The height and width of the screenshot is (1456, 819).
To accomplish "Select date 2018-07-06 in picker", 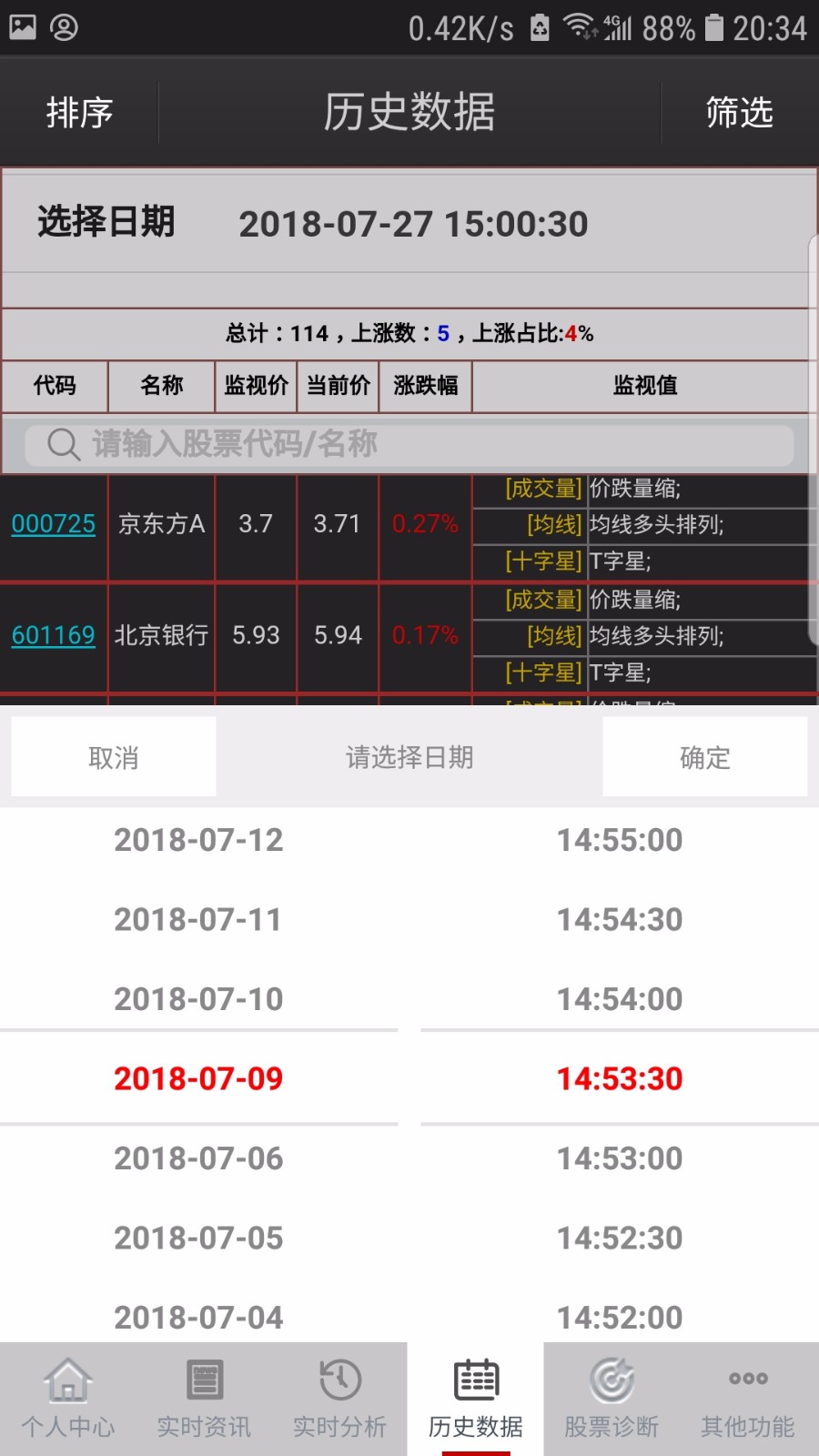I will coord(197,1158).
